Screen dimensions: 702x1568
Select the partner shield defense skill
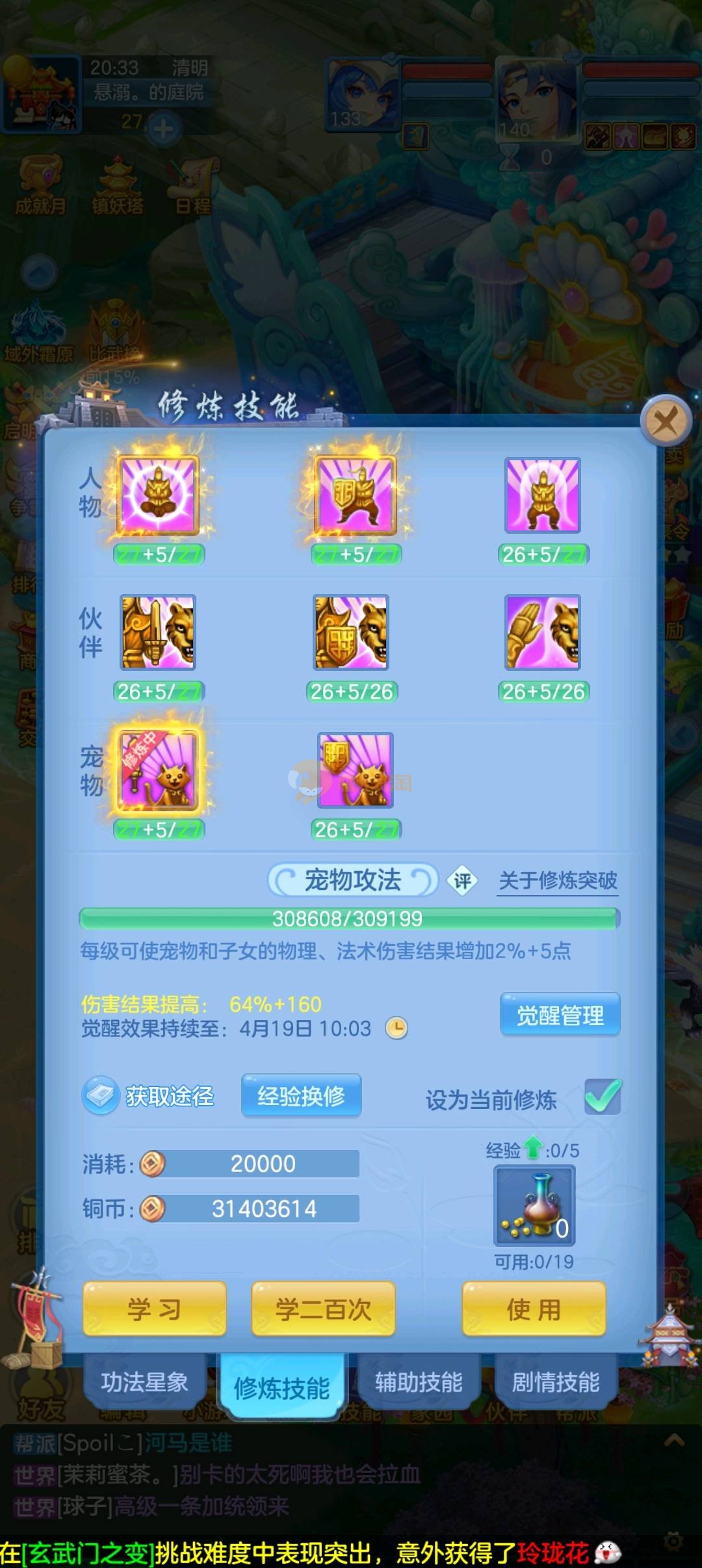click(351, 633)
